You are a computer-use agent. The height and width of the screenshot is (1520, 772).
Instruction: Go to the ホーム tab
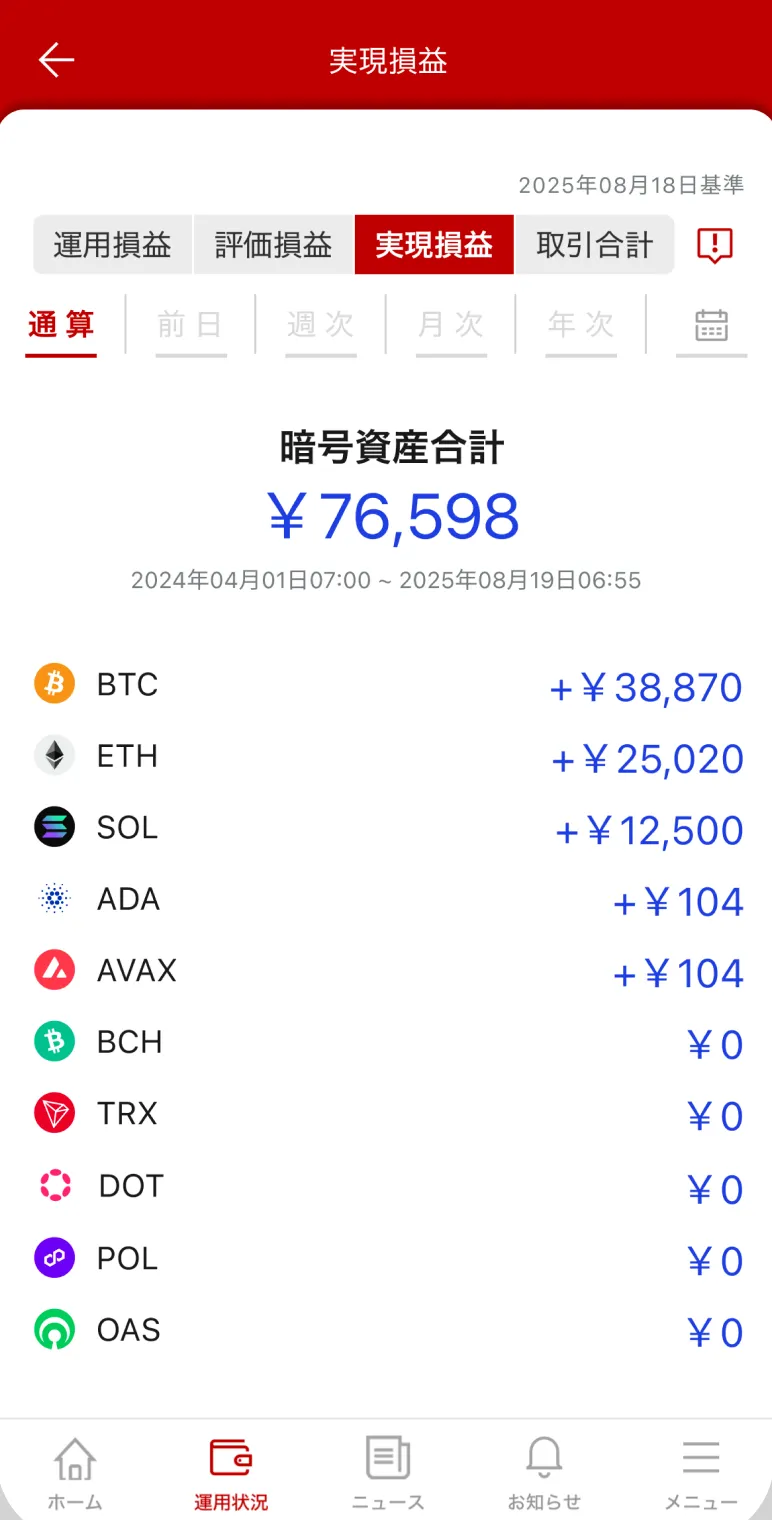[75, 1472]
